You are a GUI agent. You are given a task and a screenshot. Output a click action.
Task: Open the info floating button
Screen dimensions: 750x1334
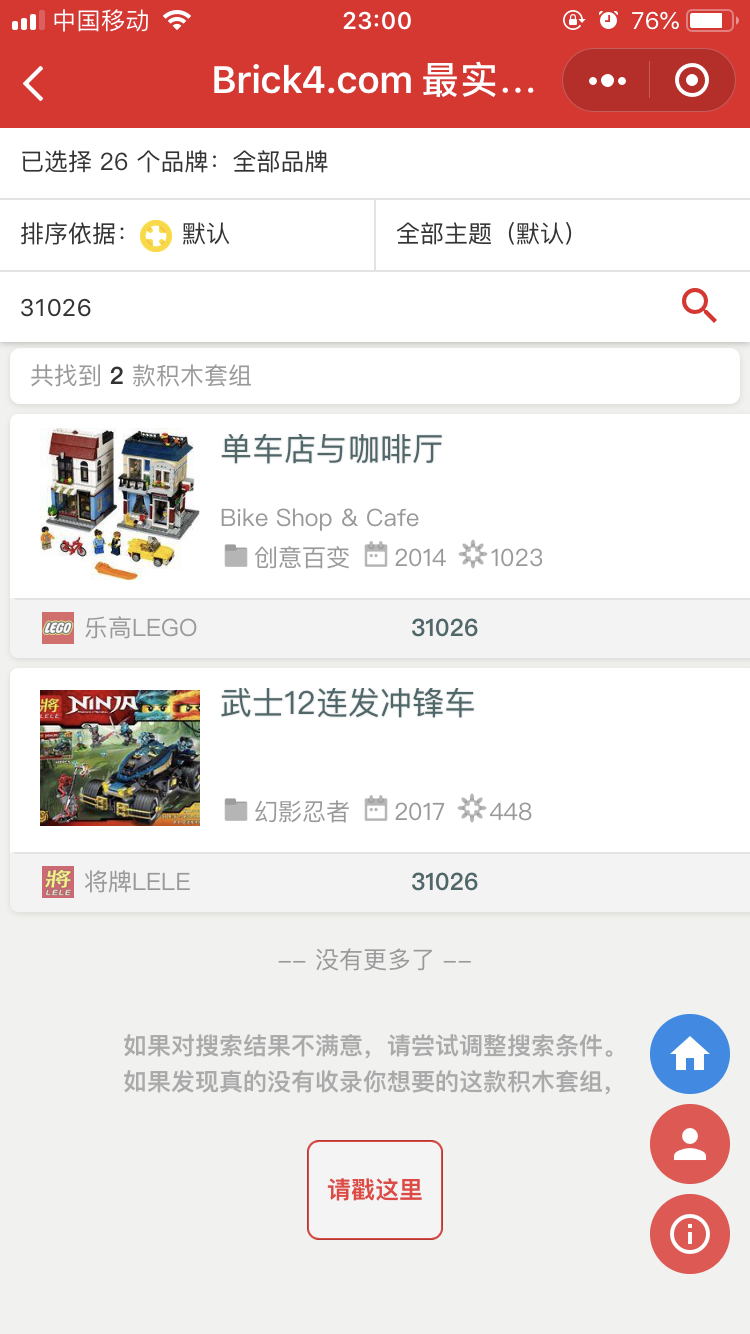click(x=690, y=1234)
